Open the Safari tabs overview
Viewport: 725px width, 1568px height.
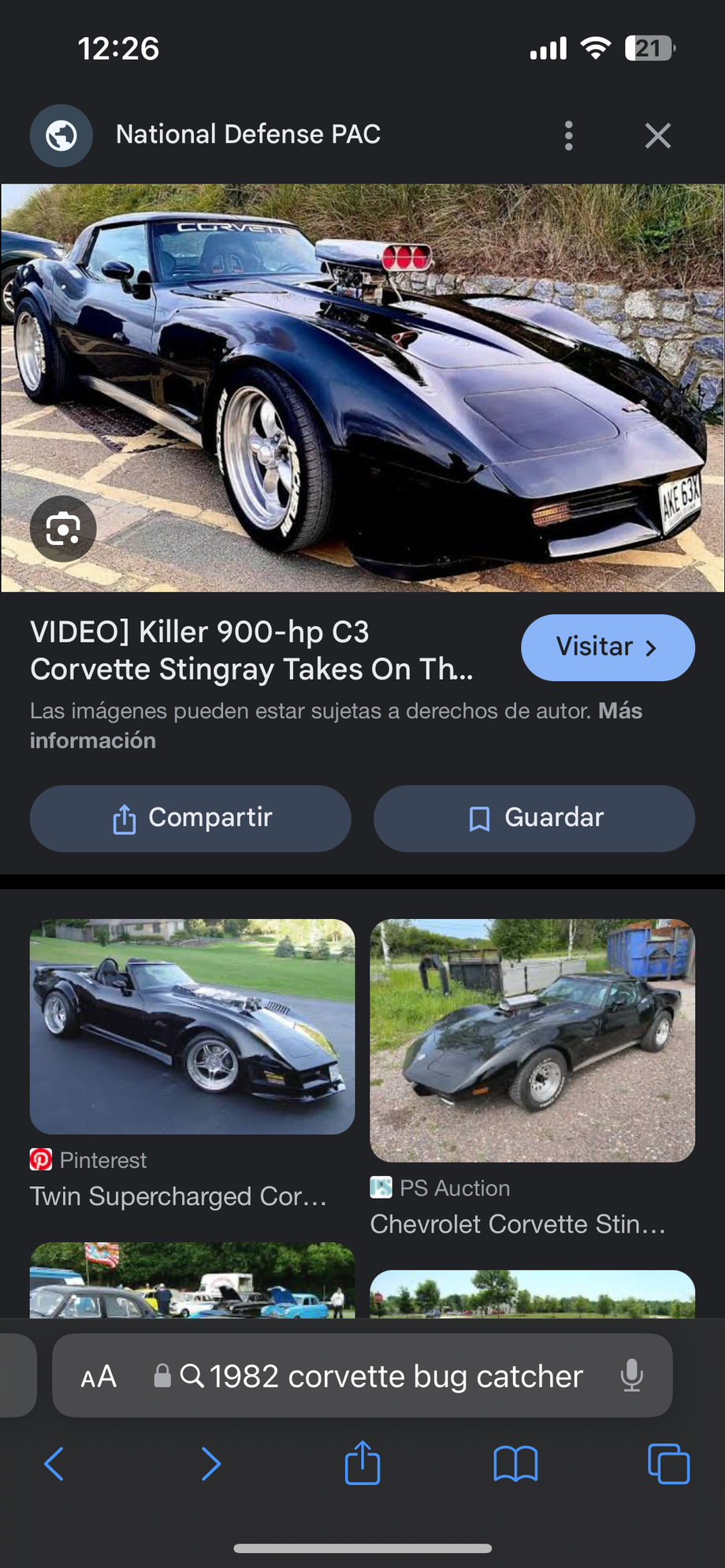tap(669, 1463)
